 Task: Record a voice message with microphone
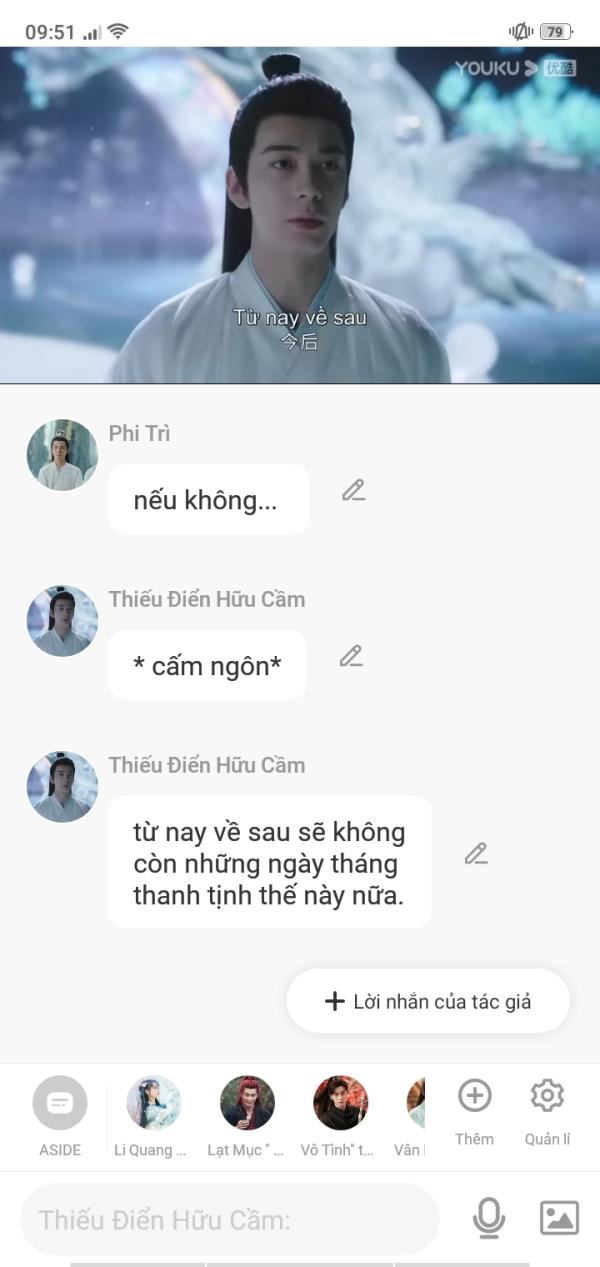488,1218
